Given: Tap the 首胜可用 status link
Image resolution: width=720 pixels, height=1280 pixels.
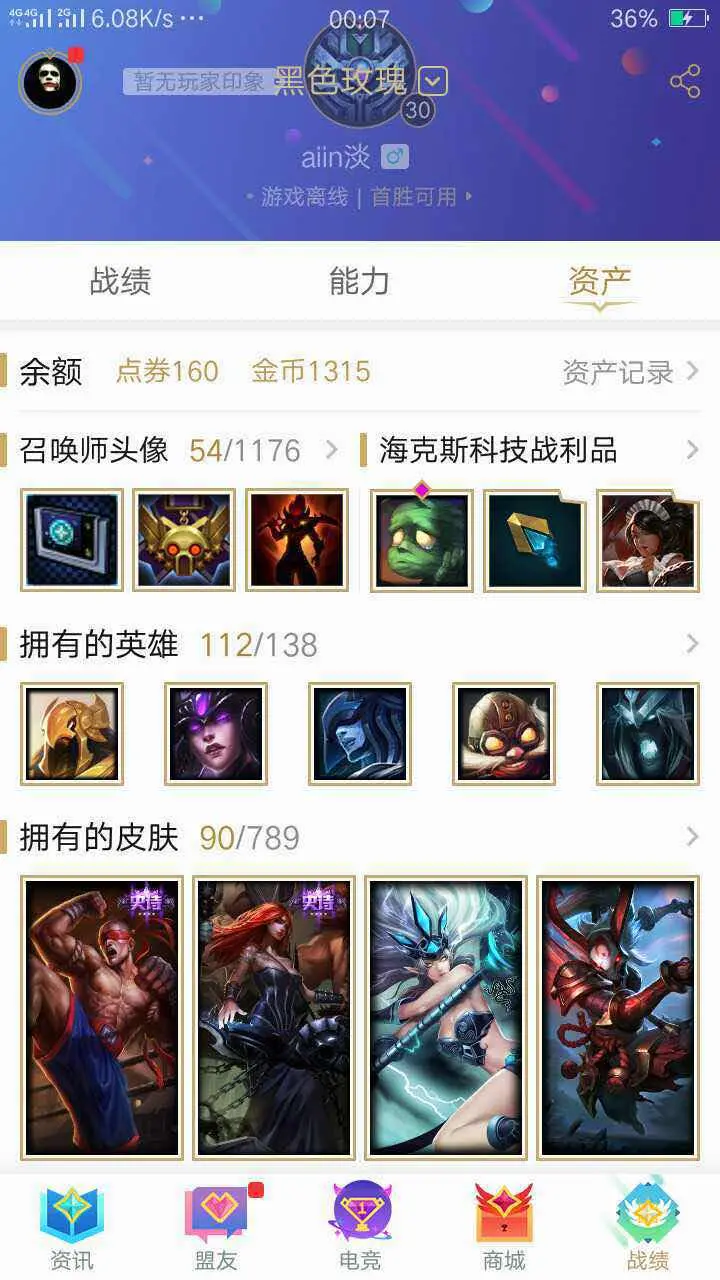Looking at the screenshot, I should (x=415, y=197).
